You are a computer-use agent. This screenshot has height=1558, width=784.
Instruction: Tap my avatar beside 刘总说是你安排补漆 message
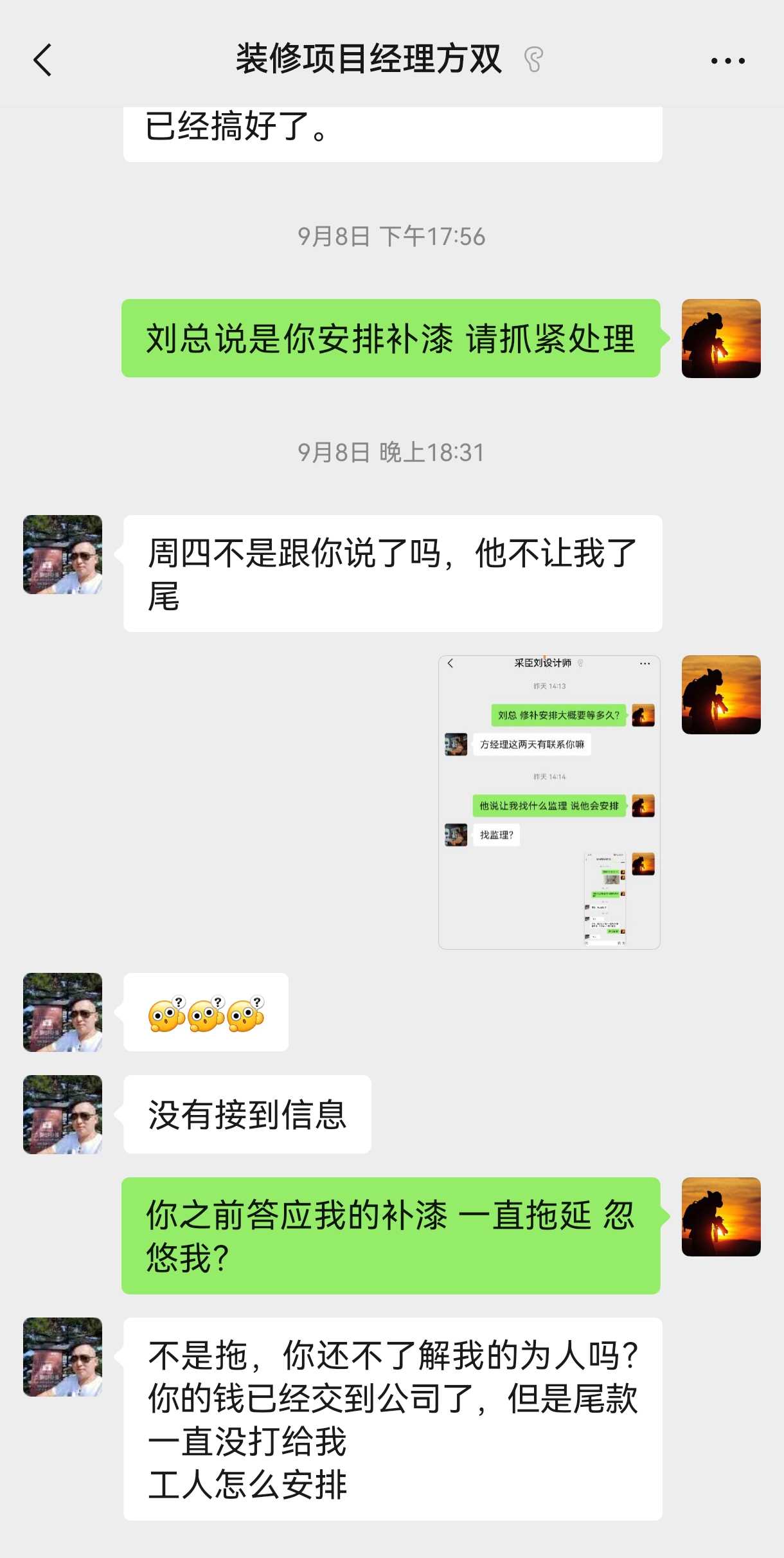pos(720,338)
